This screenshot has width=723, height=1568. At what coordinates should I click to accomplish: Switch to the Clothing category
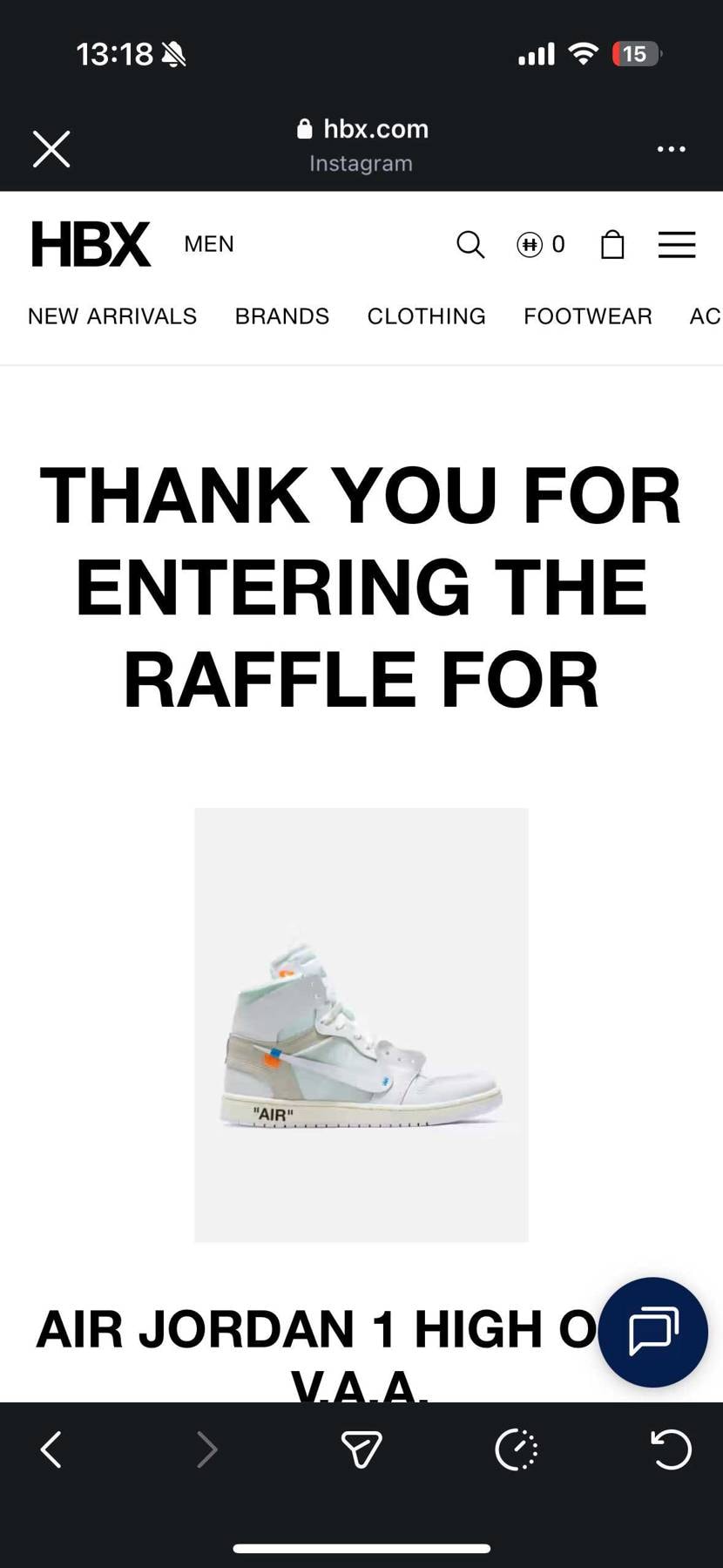pos(426,316)
